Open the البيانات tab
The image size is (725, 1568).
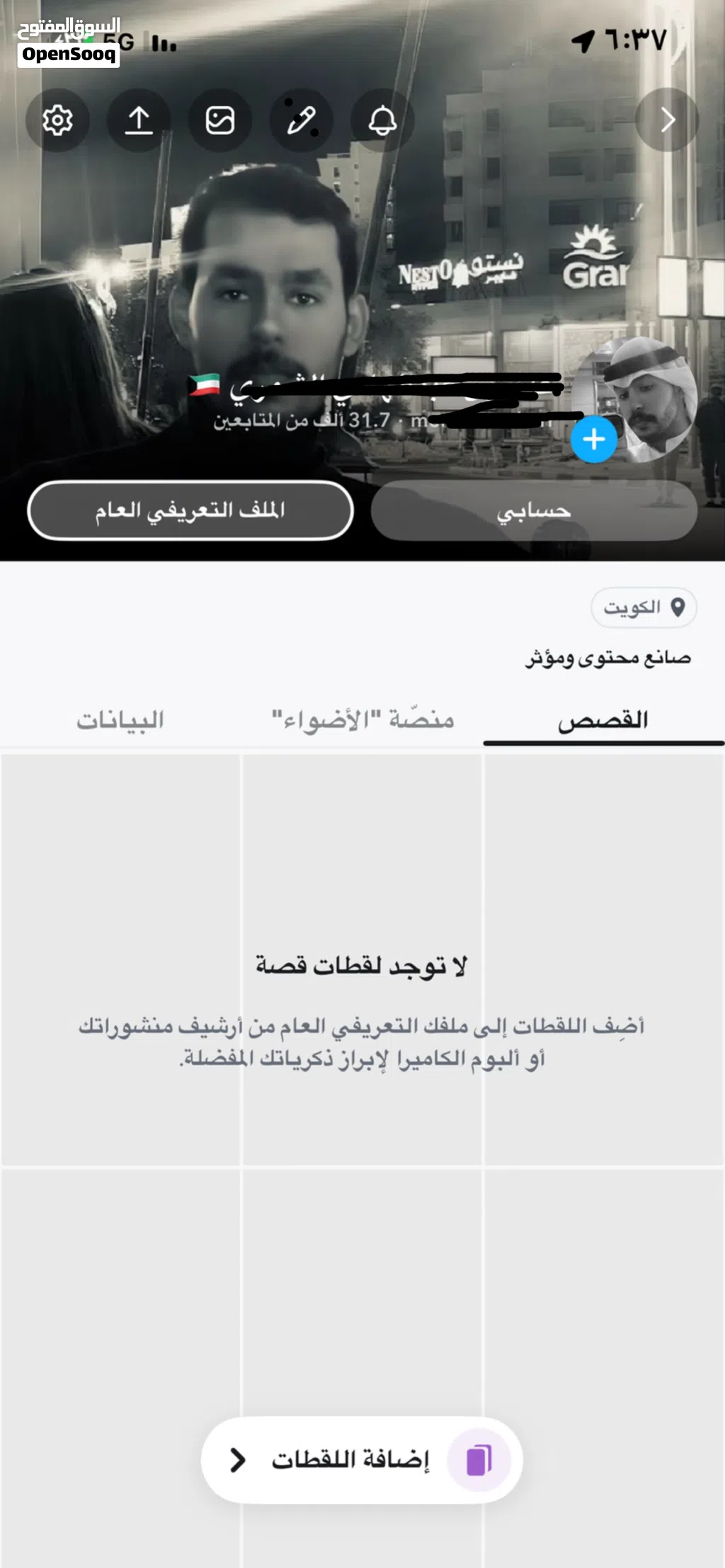coord(120,721)
